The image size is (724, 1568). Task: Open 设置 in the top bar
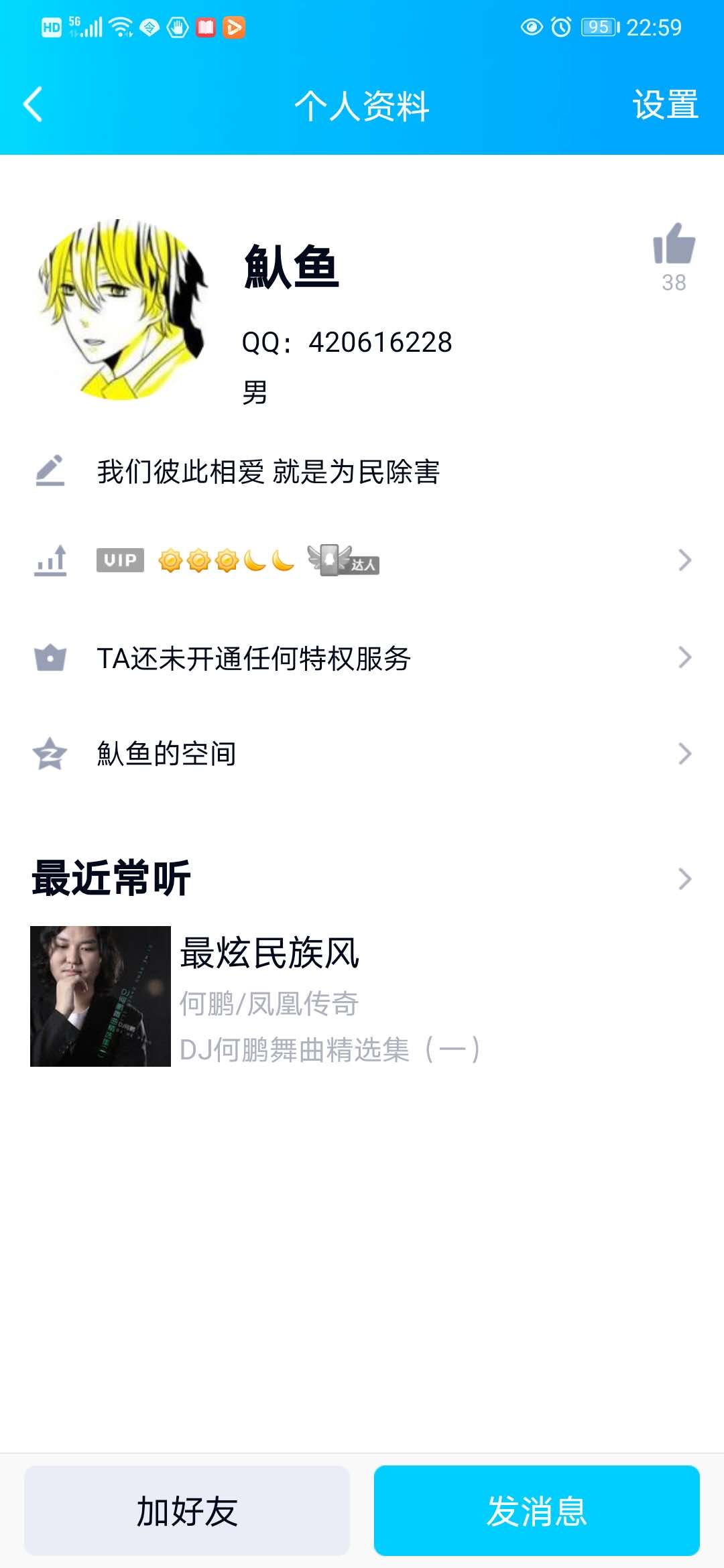click(665, 105)
